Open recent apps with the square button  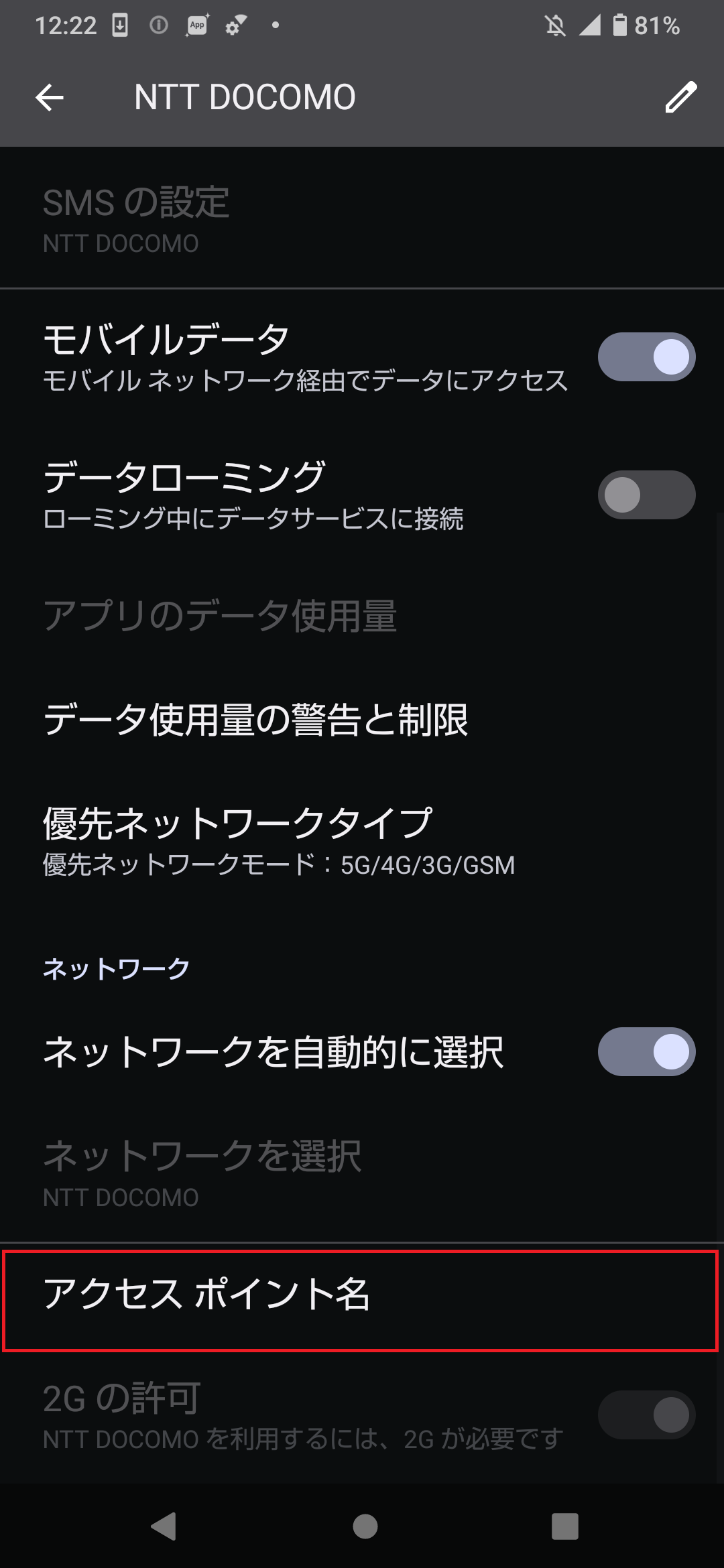pyautogui.click(x=564, y=1526)
